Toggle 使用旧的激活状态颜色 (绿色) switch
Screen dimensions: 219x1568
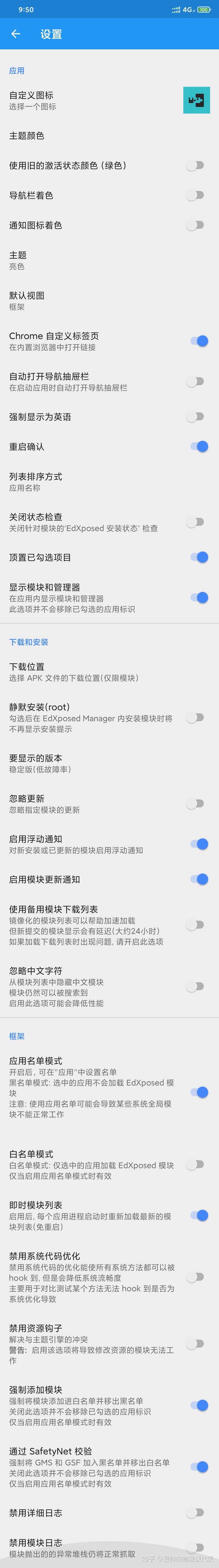(195, 165)
